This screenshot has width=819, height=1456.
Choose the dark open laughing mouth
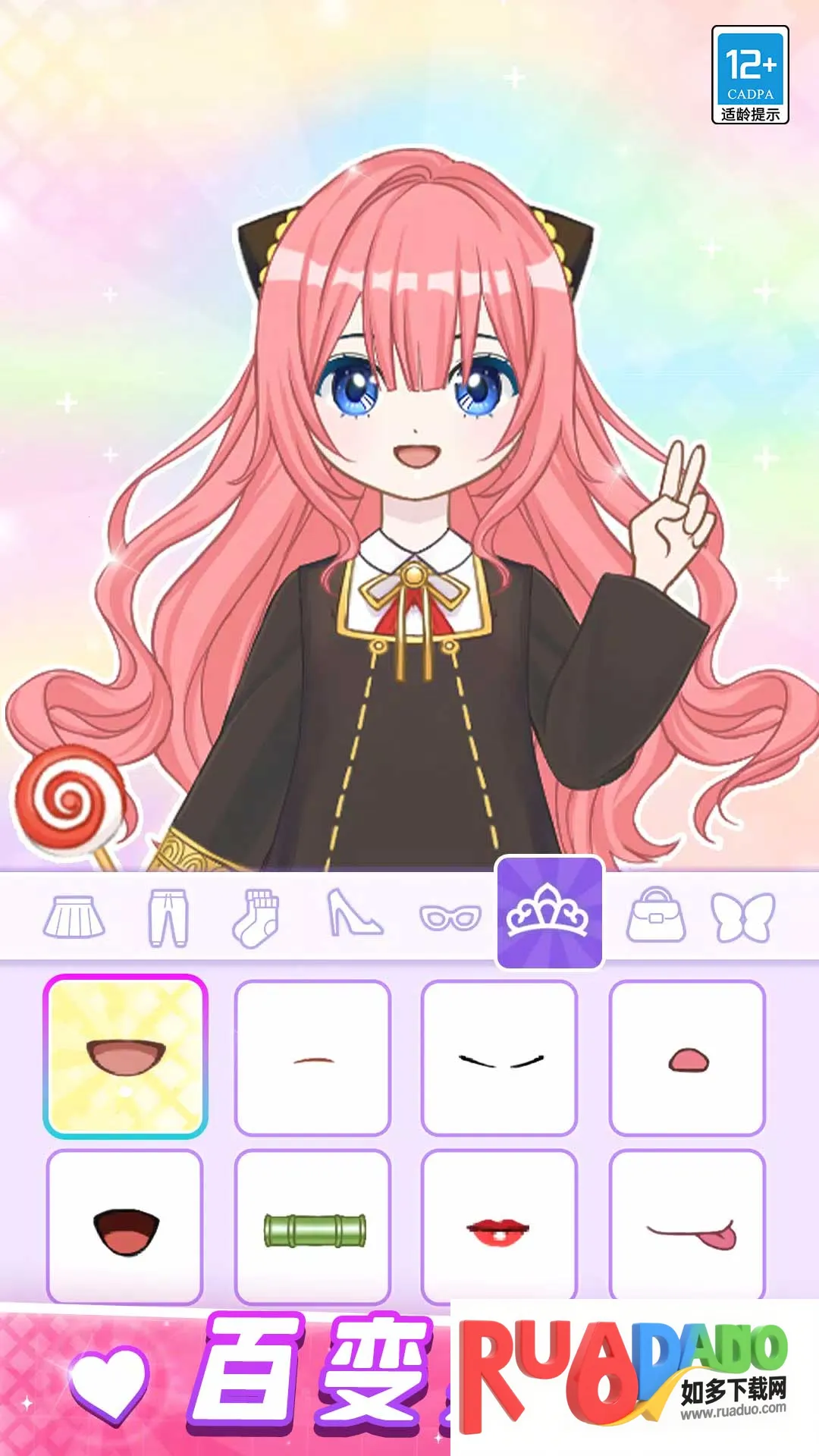pyautogui.click(x=125, y=1227)
